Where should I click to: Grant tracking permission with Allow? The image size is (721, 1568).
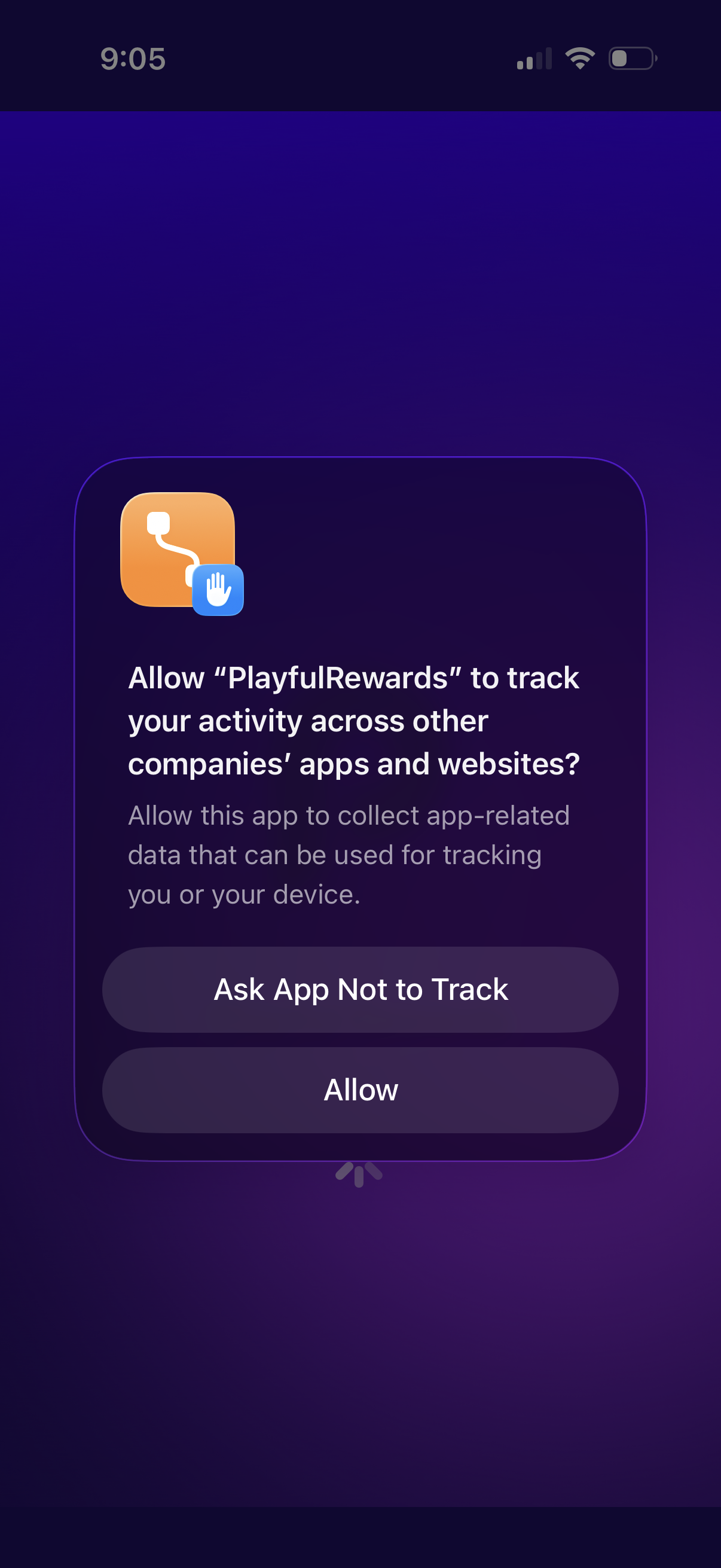[360, 1090]
